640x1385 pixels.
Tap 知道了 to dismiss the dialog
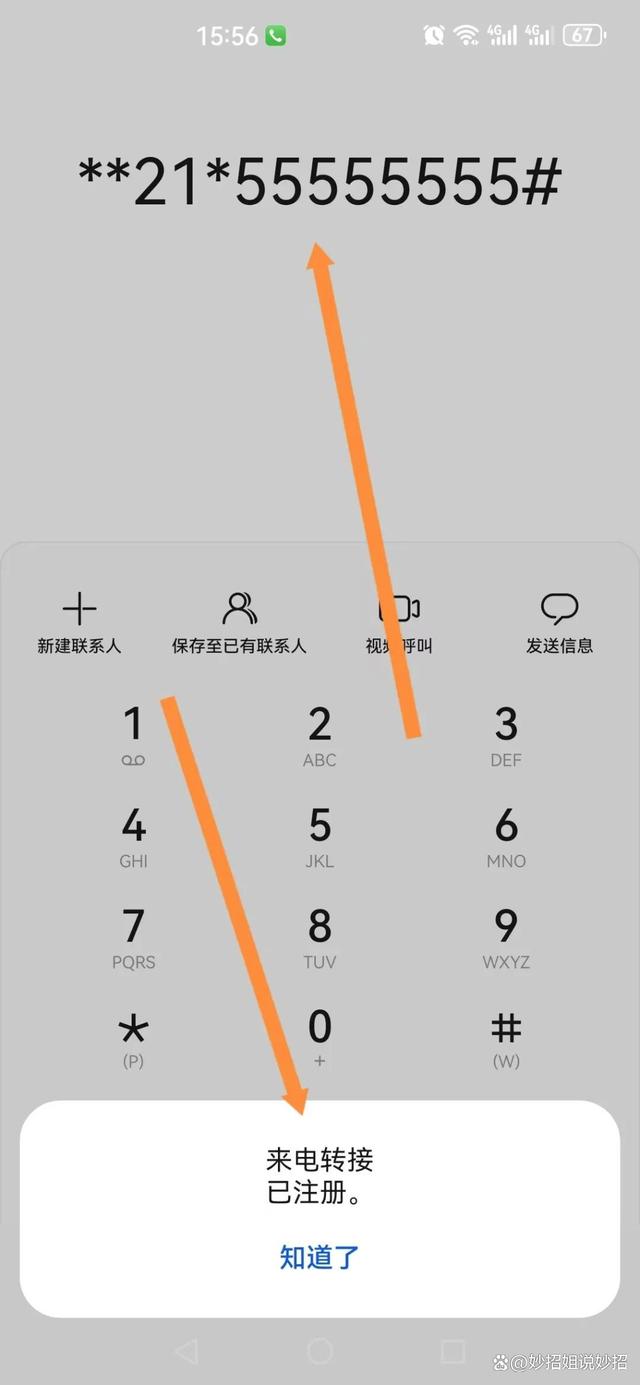pos(319,1257)
